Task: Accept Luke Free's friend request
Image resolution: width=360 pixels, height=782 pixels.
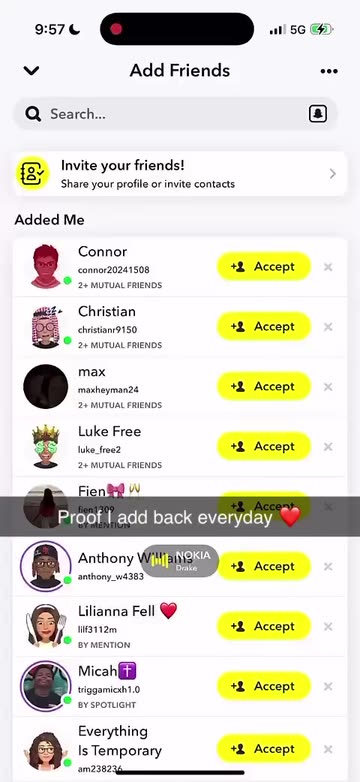Action: point(264,446)
